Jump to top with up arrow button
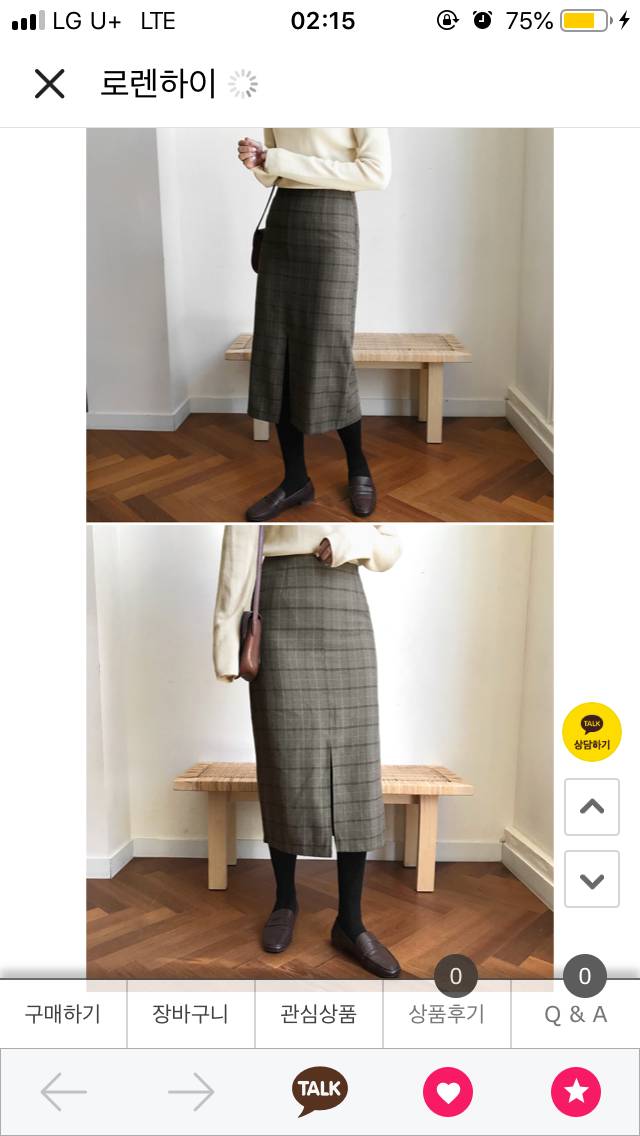 (x=591, y=807)
